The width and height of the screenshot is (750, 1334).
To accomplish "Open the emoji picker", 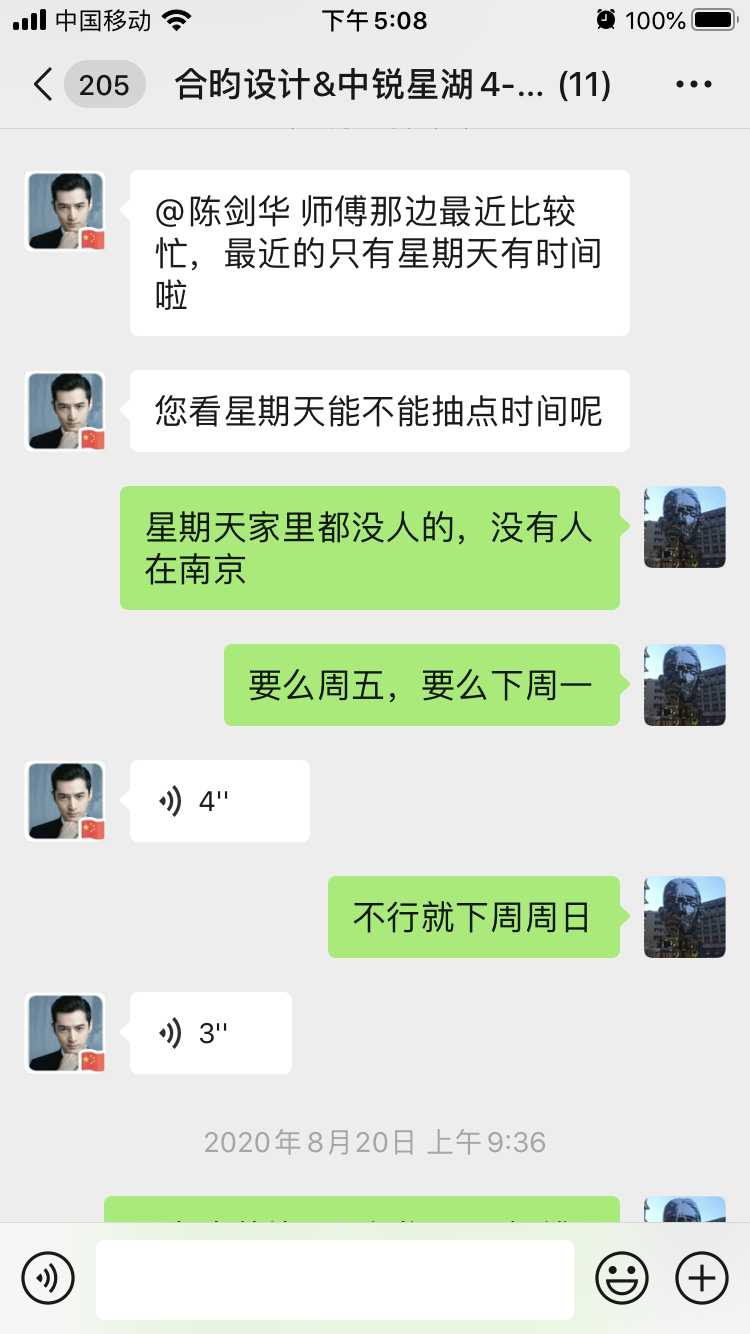I will tap(621, 1278).
